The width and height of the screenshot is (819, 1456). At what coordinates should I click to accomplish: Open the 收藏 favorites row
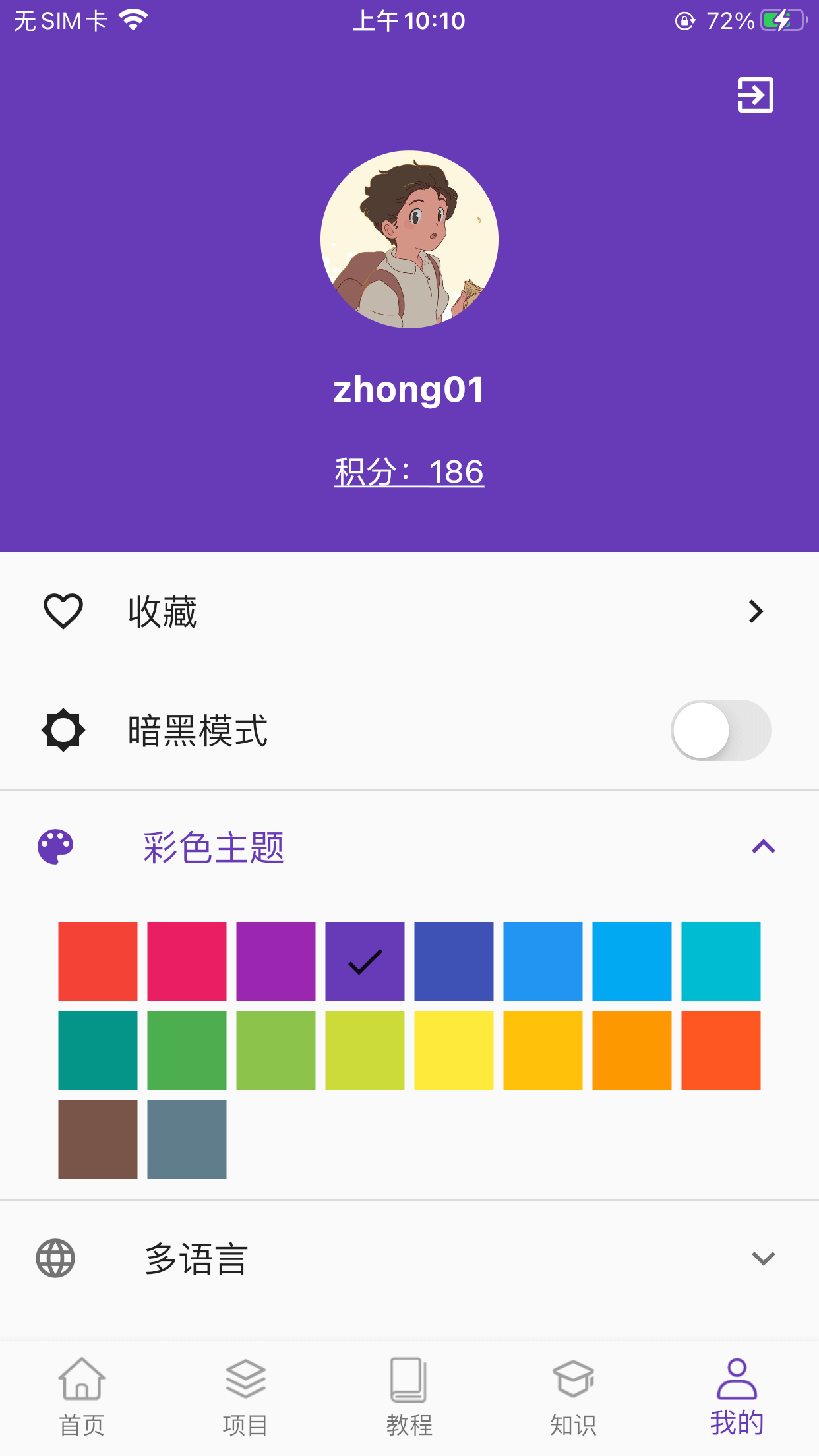tap(409, 611)
